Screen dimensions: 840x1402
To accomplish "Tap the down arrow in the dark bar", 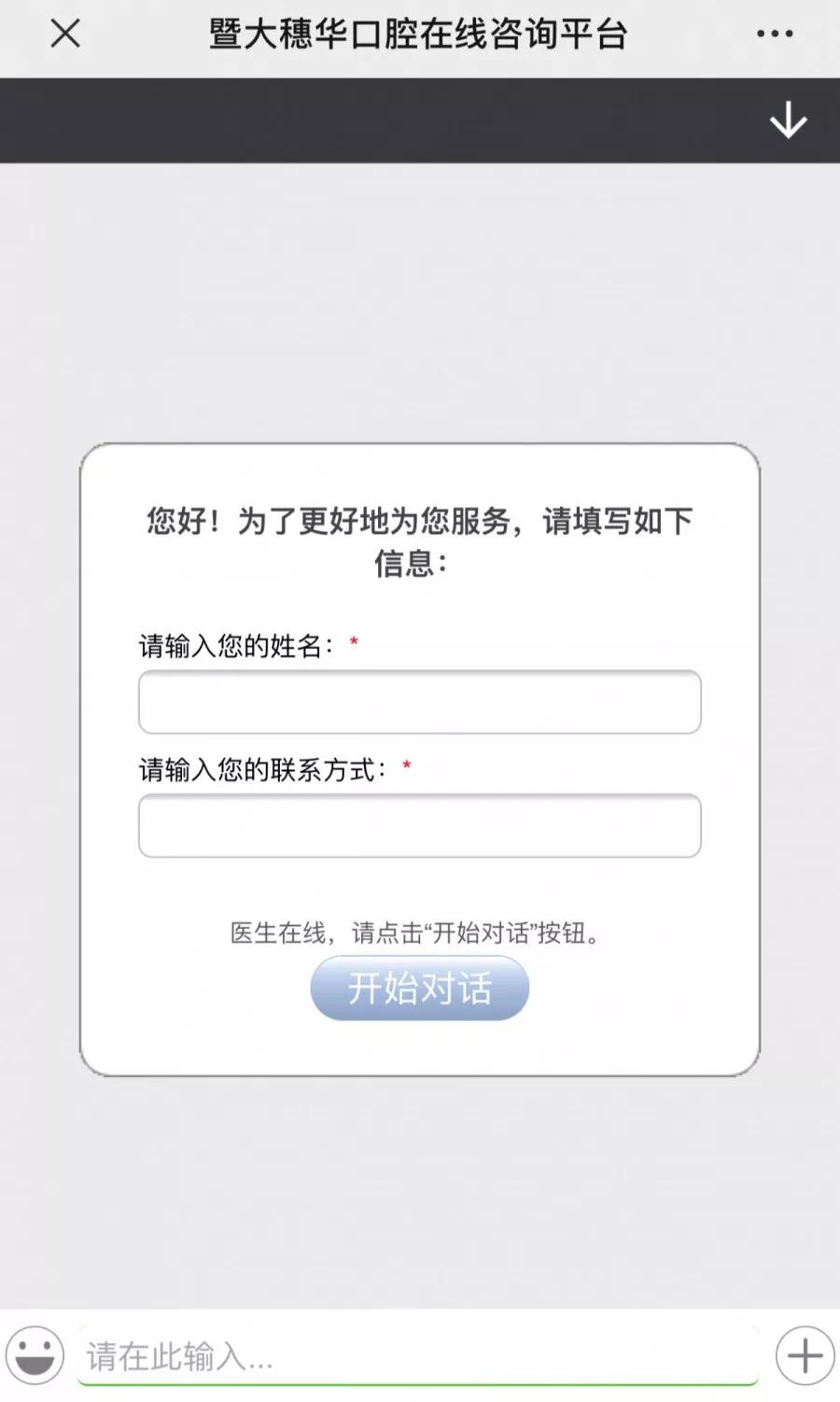I will click(788, 121).
